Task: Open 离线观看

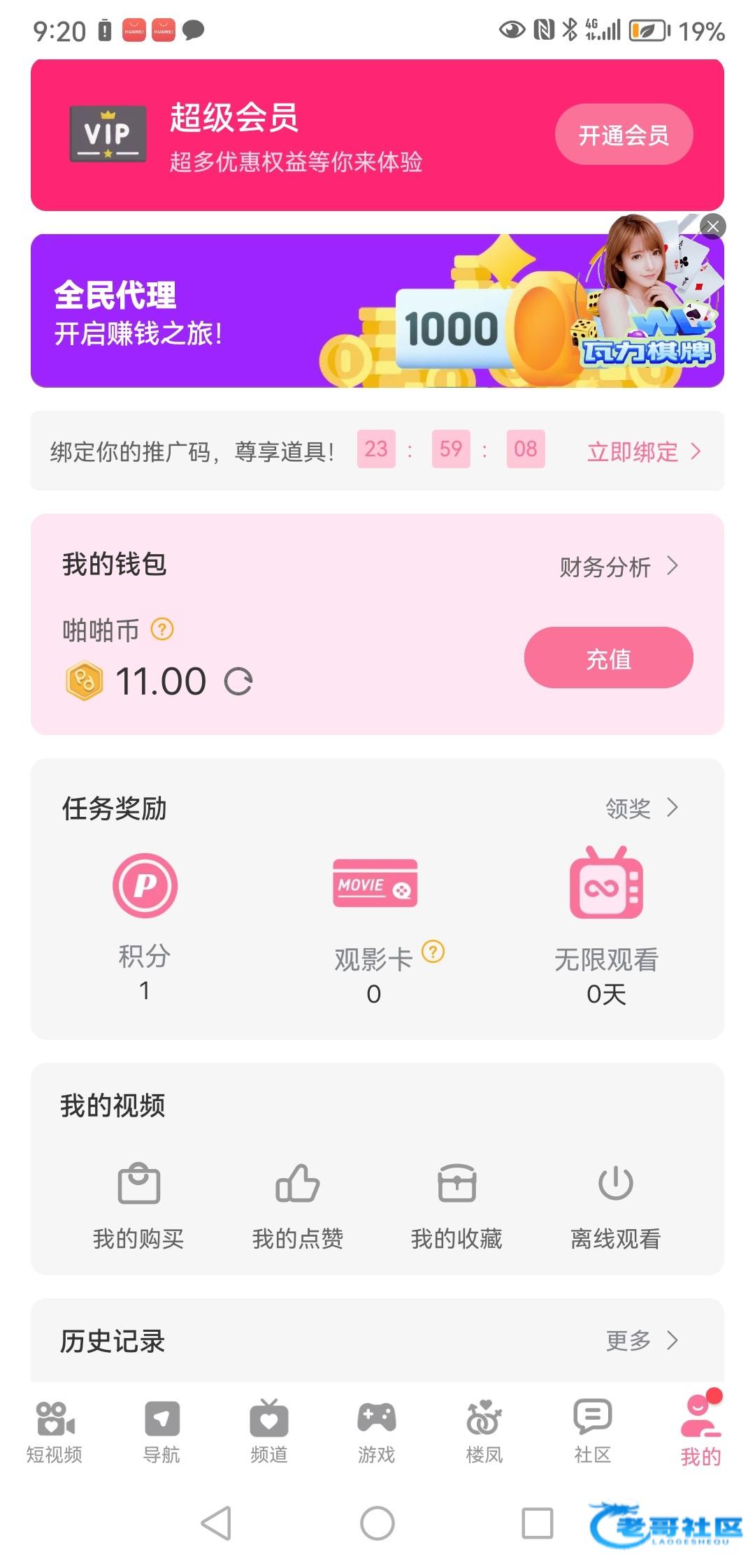Action: 615,1203
